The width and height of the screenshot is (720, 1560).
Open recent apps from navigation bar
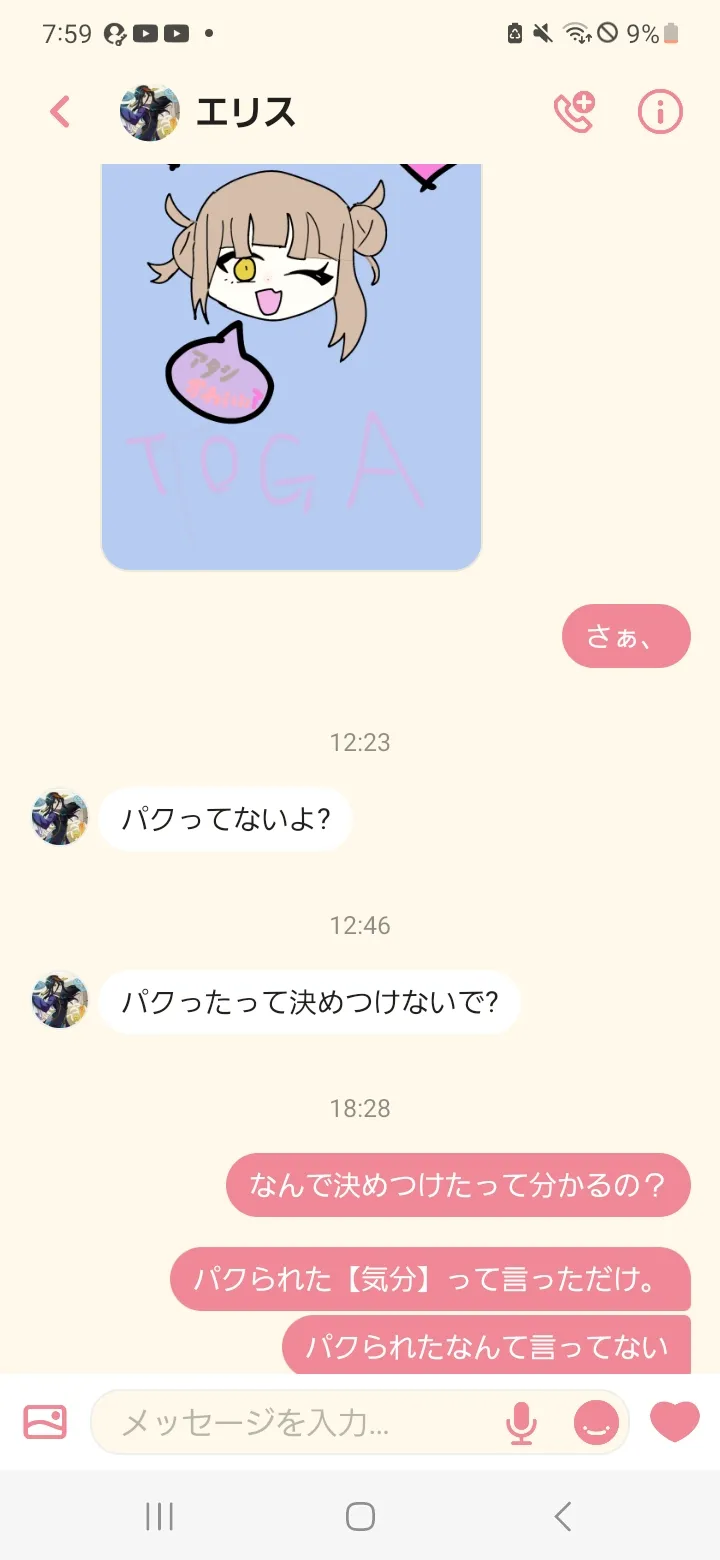(159, 1516)
